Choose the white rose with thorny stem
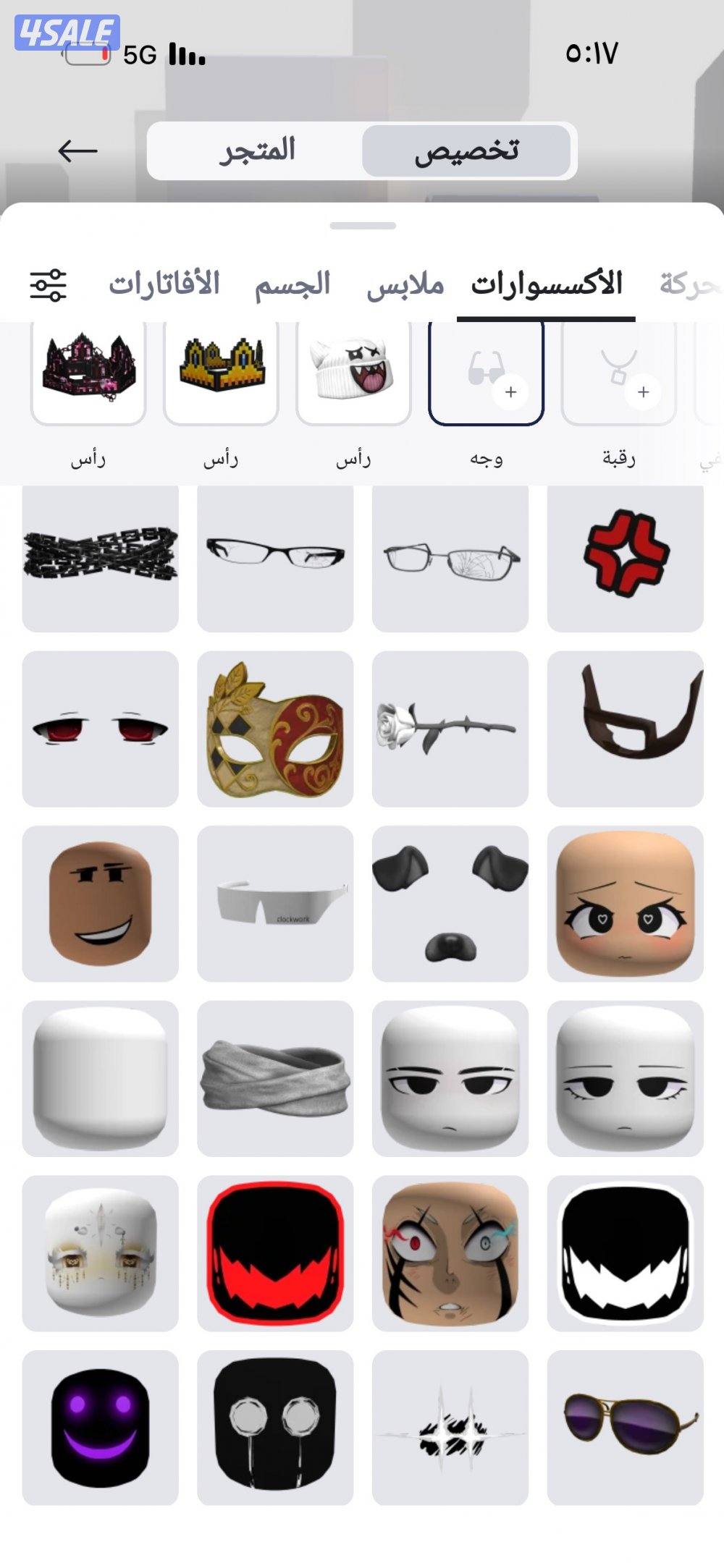 (450, 729)
